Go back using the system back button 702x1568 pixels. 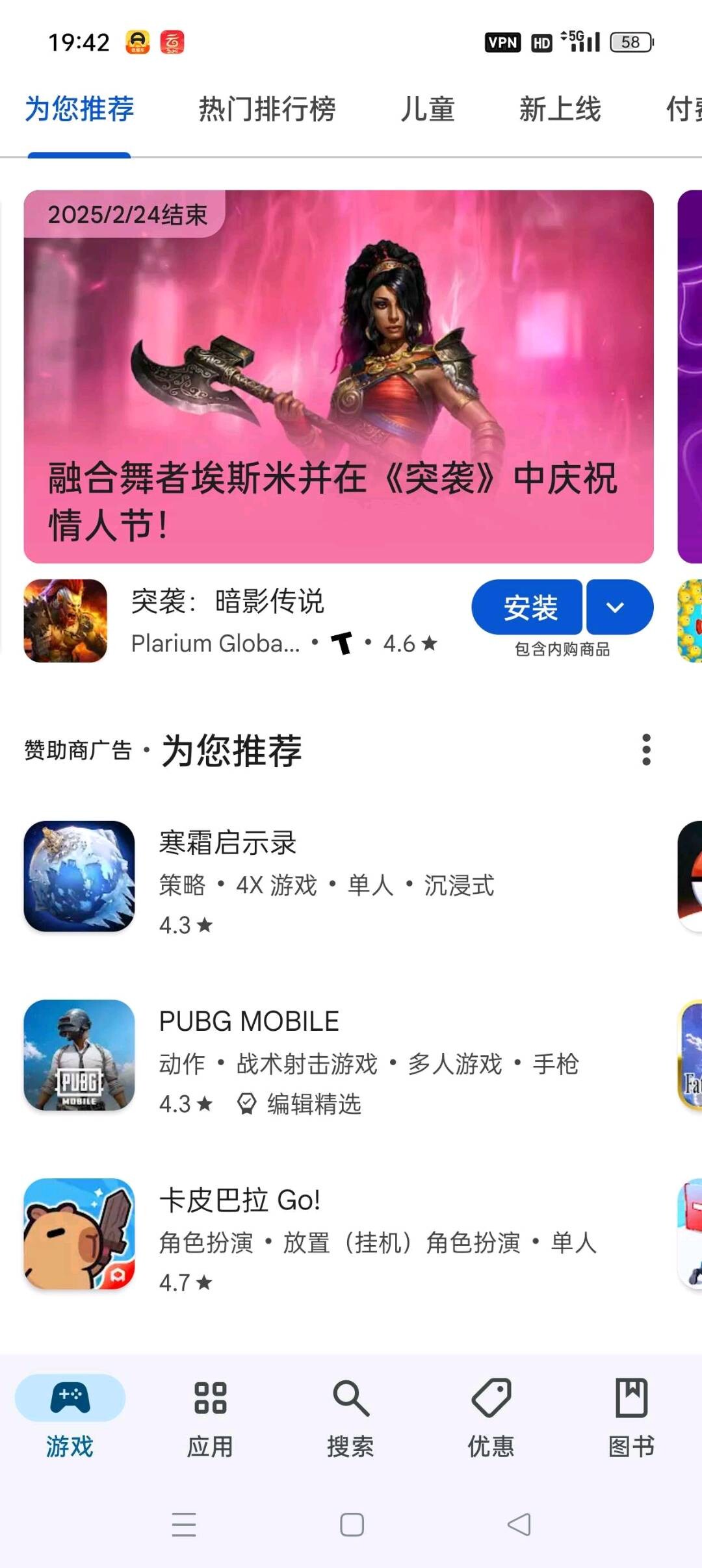[519, 1524]
